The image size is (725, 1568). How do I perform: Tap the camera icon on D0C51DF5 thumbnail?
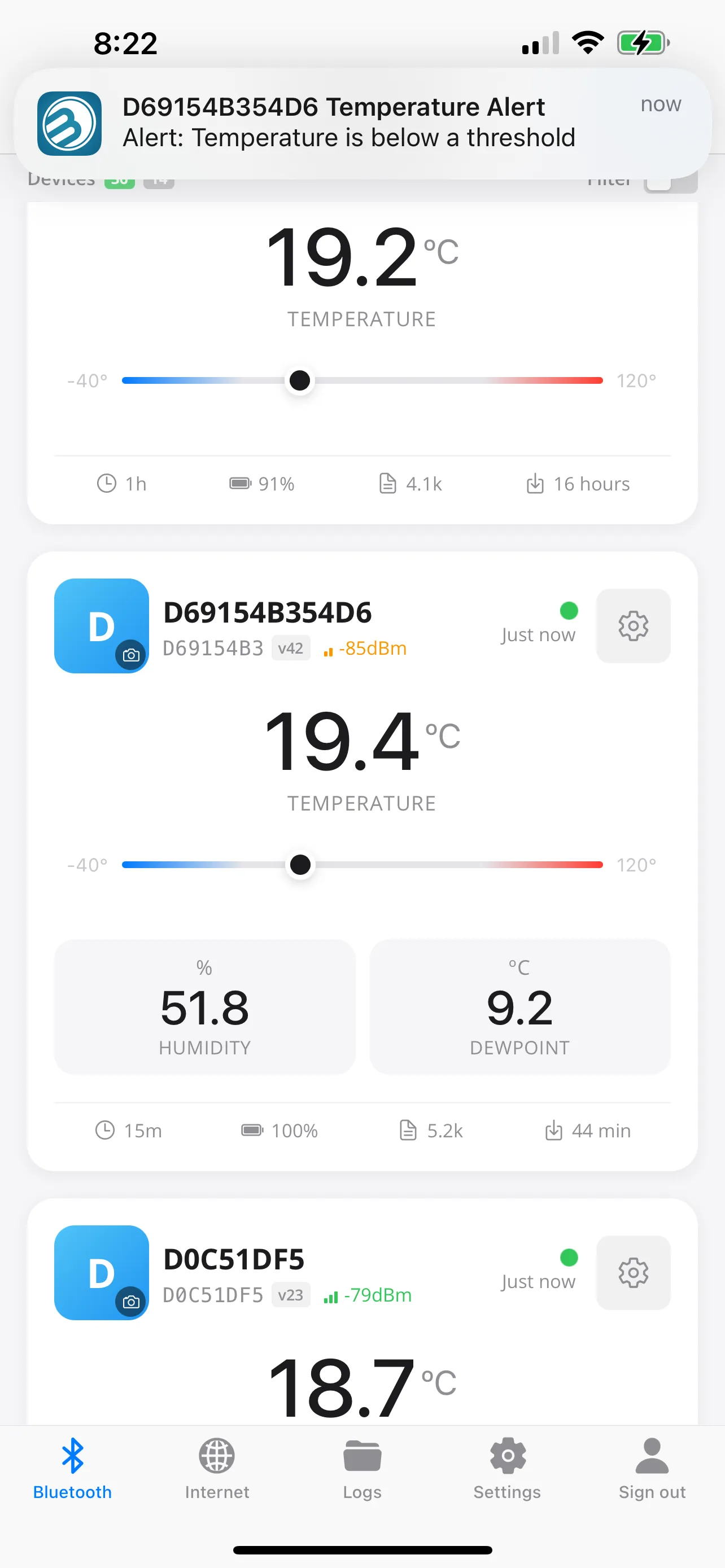tap(132, 1301)
